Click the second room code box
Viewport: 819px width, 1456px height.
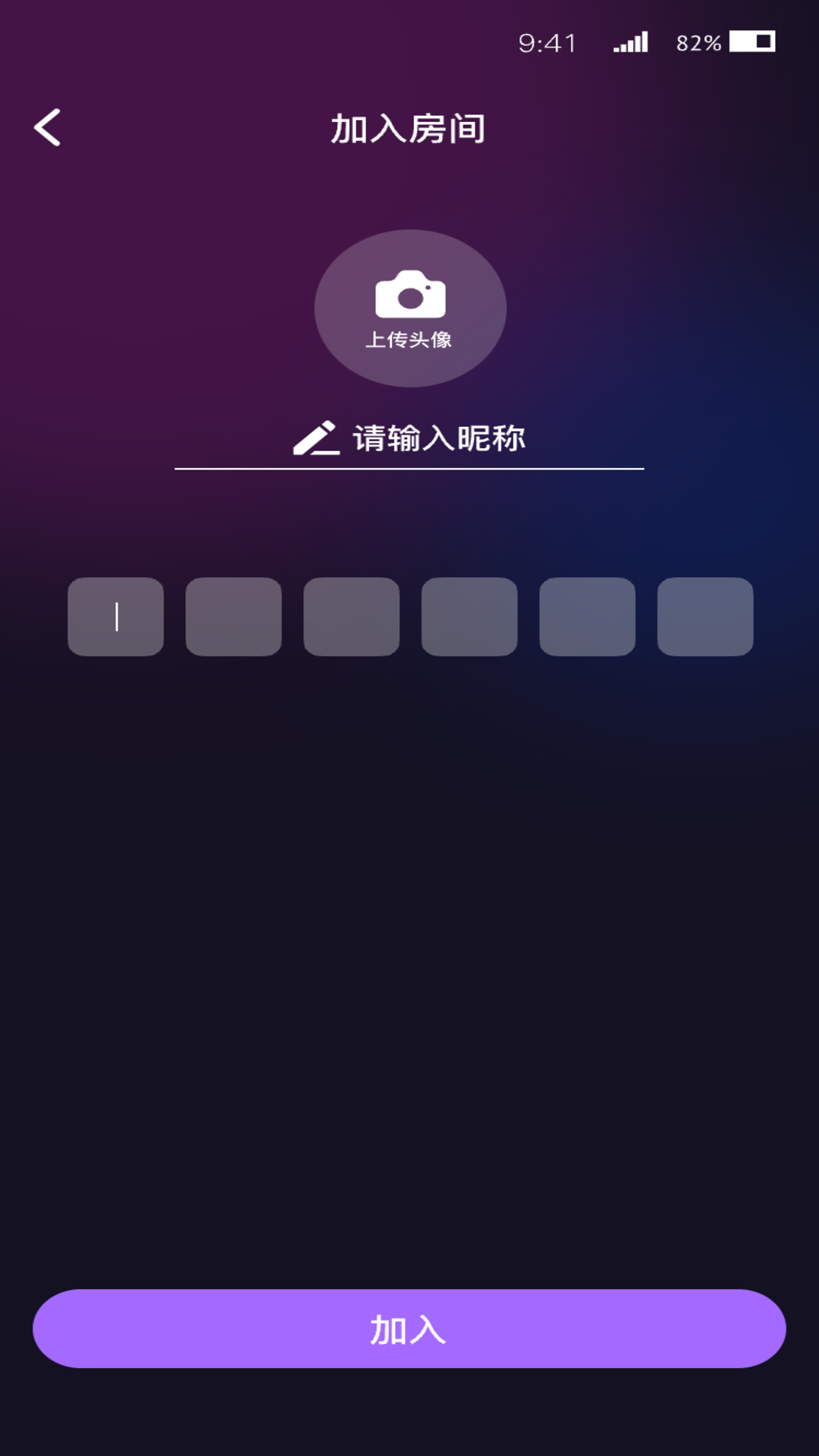[234, 617]
